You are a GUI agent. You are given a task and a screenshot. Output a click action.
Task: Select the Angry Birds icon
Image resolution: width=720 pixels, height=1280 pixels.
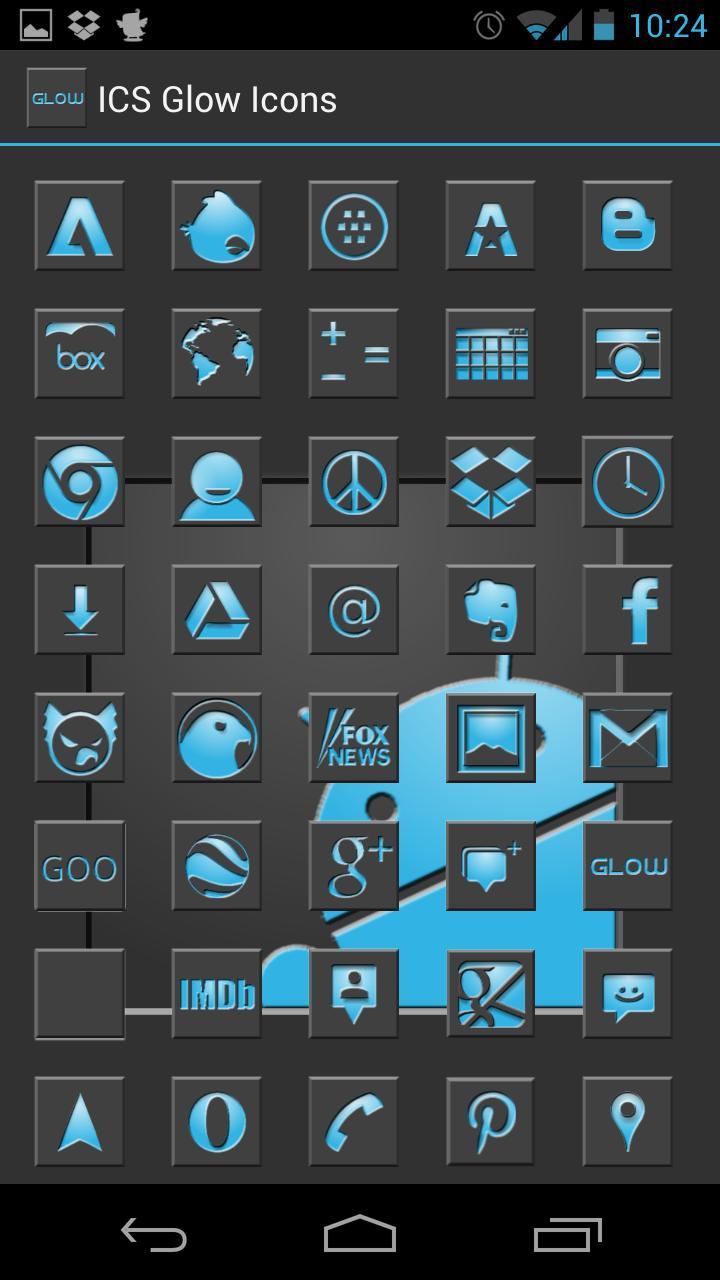(x=216, y=227)
